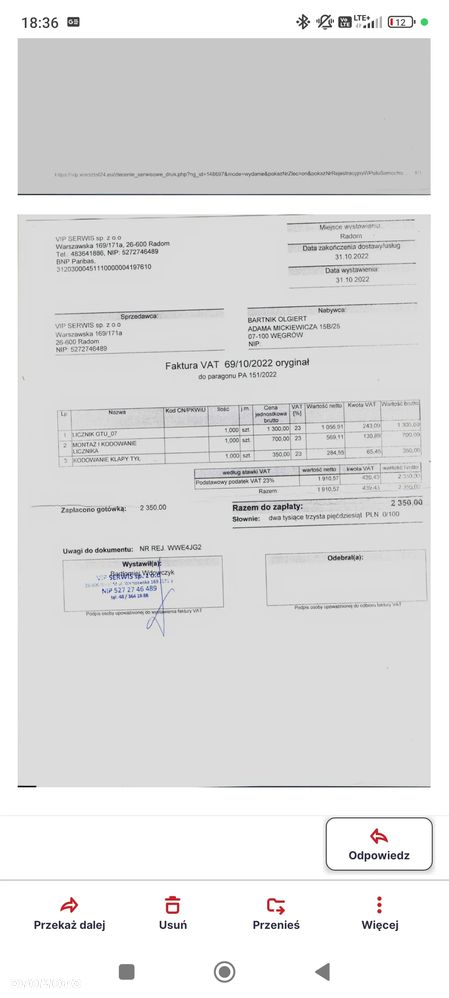Screen dimensions: 449x998
Task: Open the invoice scan attachment image
Action: point(224,500)
